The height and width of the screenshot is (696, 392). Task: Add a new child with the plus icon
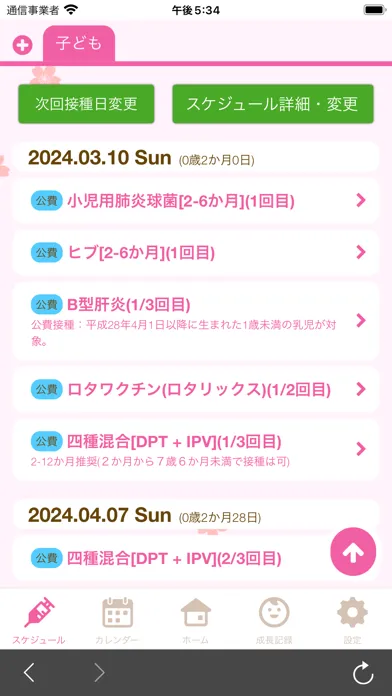23,45
